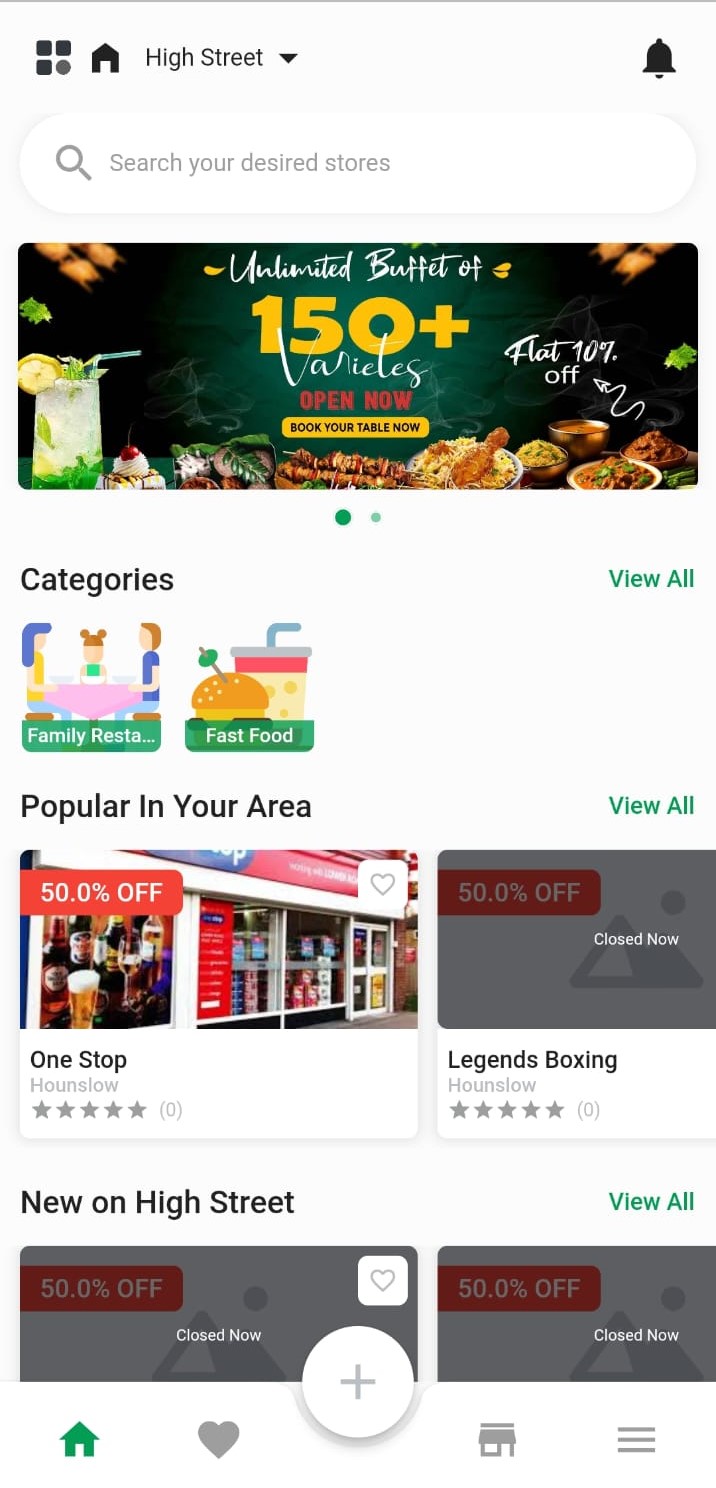The image size is (716, 1488).
Task: View all Categories
Action: pos(651,579)
